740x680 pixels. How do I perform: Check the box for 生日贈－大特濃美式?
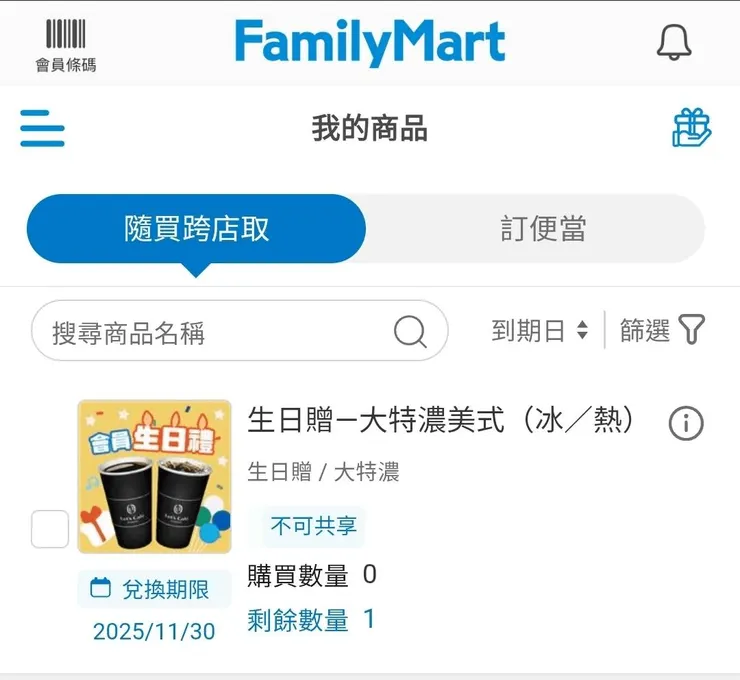[x=50, y=529]
